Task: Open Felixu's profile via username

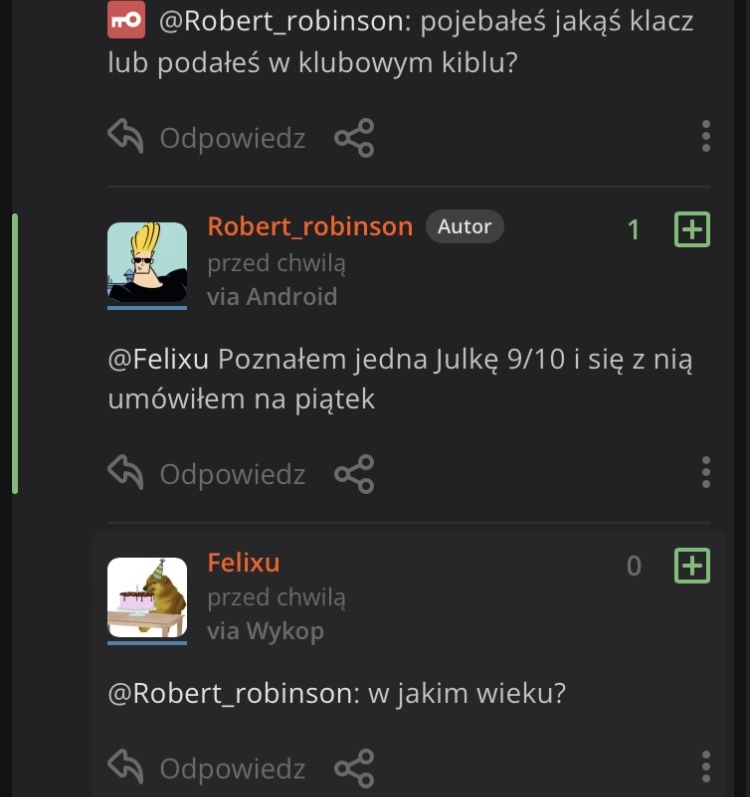Action: click(243, 562)
